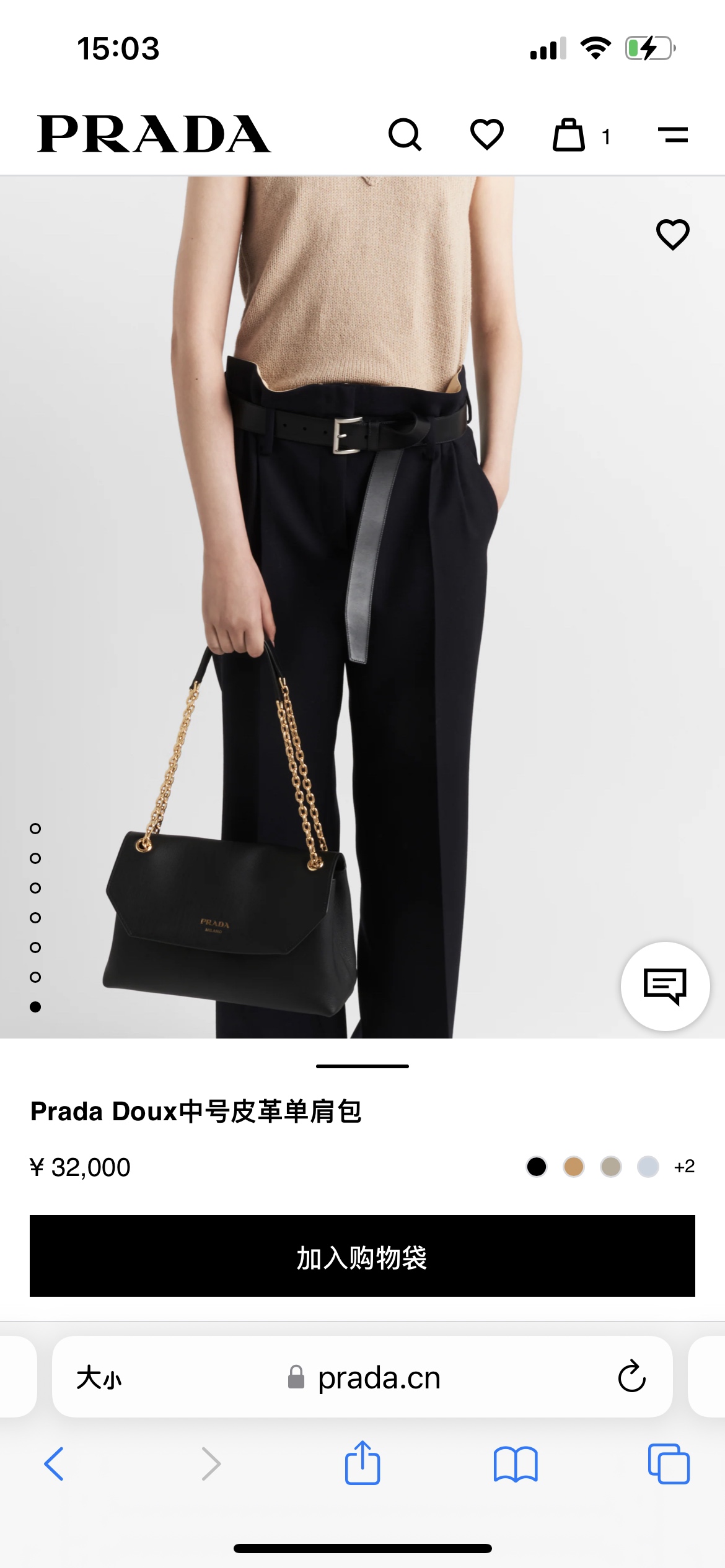
Task: Open the search icon in Prada header
Action: pos(405,134)
